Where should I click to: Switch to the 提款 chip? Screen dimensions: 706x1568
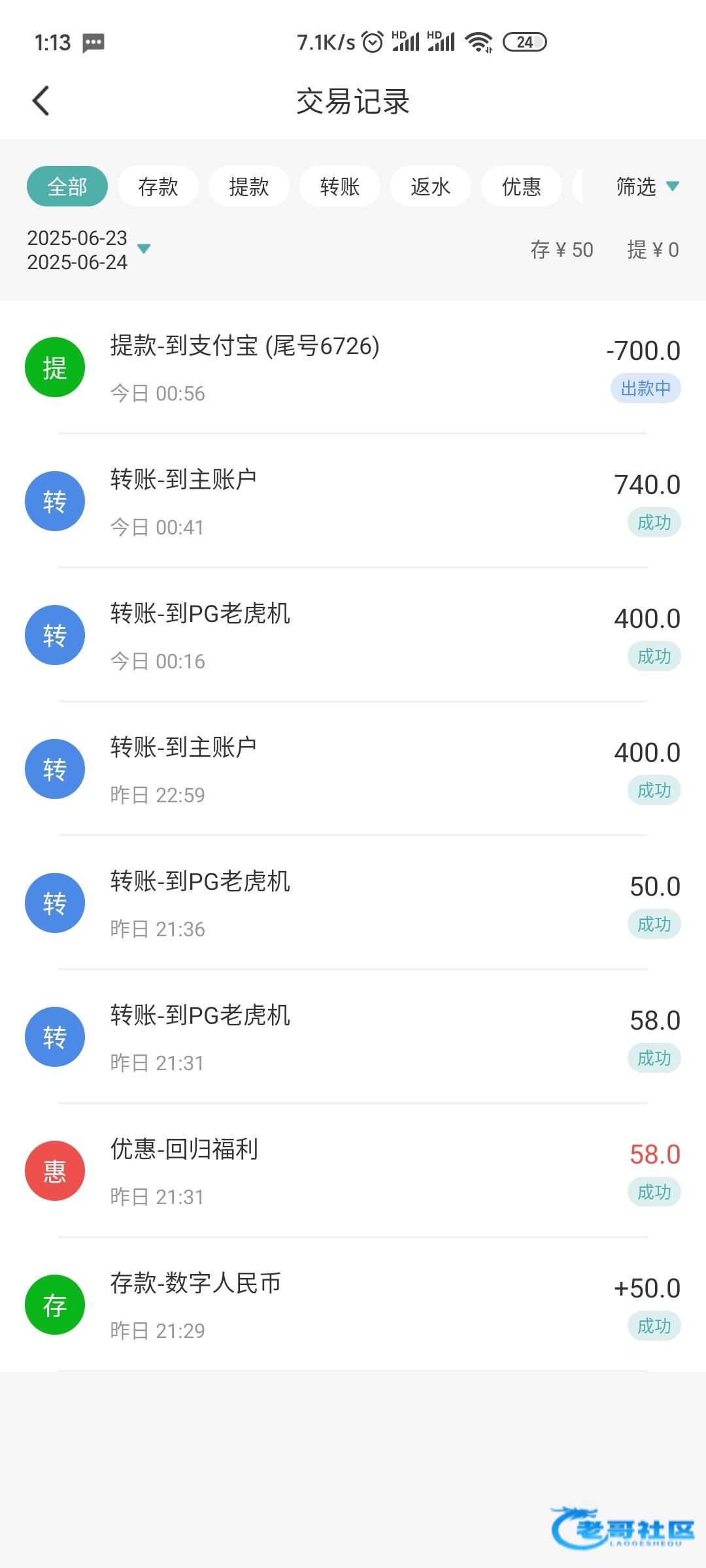(x=249, y=186)
